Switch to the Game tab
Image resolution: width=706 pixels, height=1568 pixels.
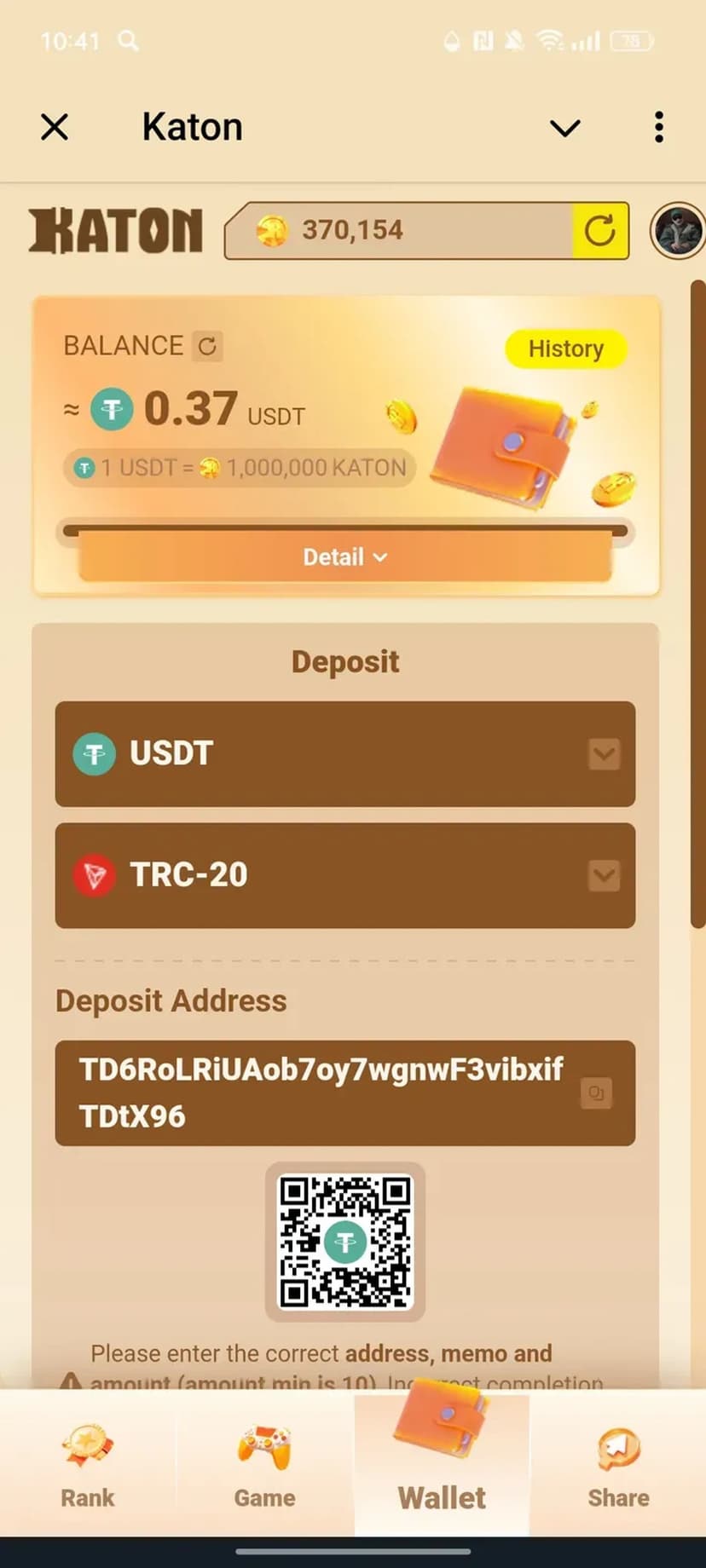click(x=264, y=1469)
